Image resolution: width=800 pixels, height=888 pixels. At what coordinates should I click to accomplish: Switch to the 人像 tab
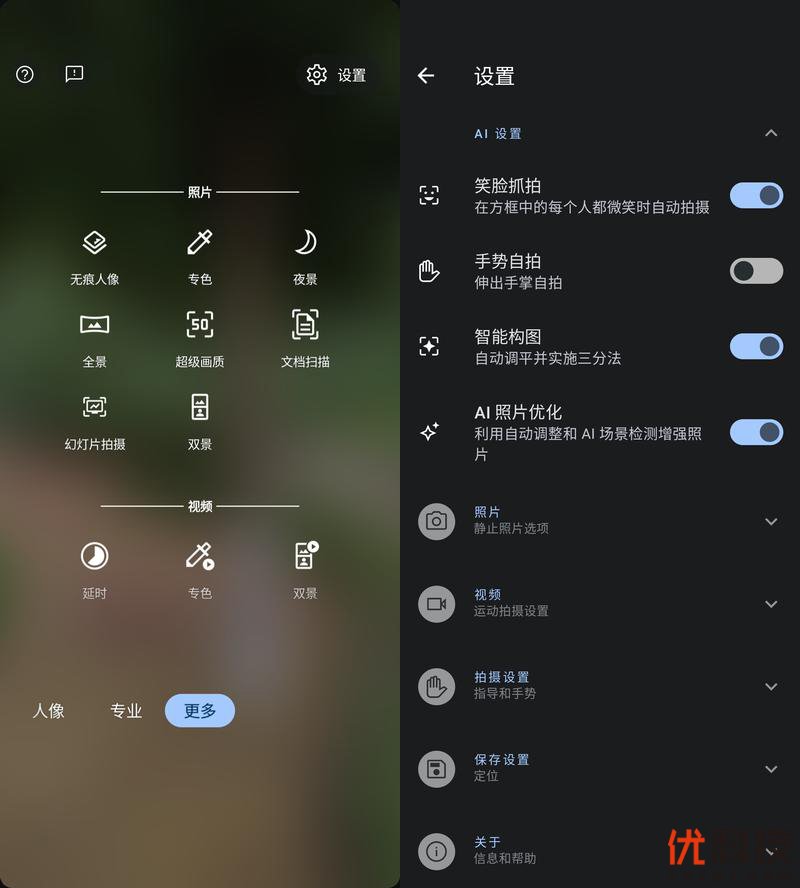pos(48,711)
